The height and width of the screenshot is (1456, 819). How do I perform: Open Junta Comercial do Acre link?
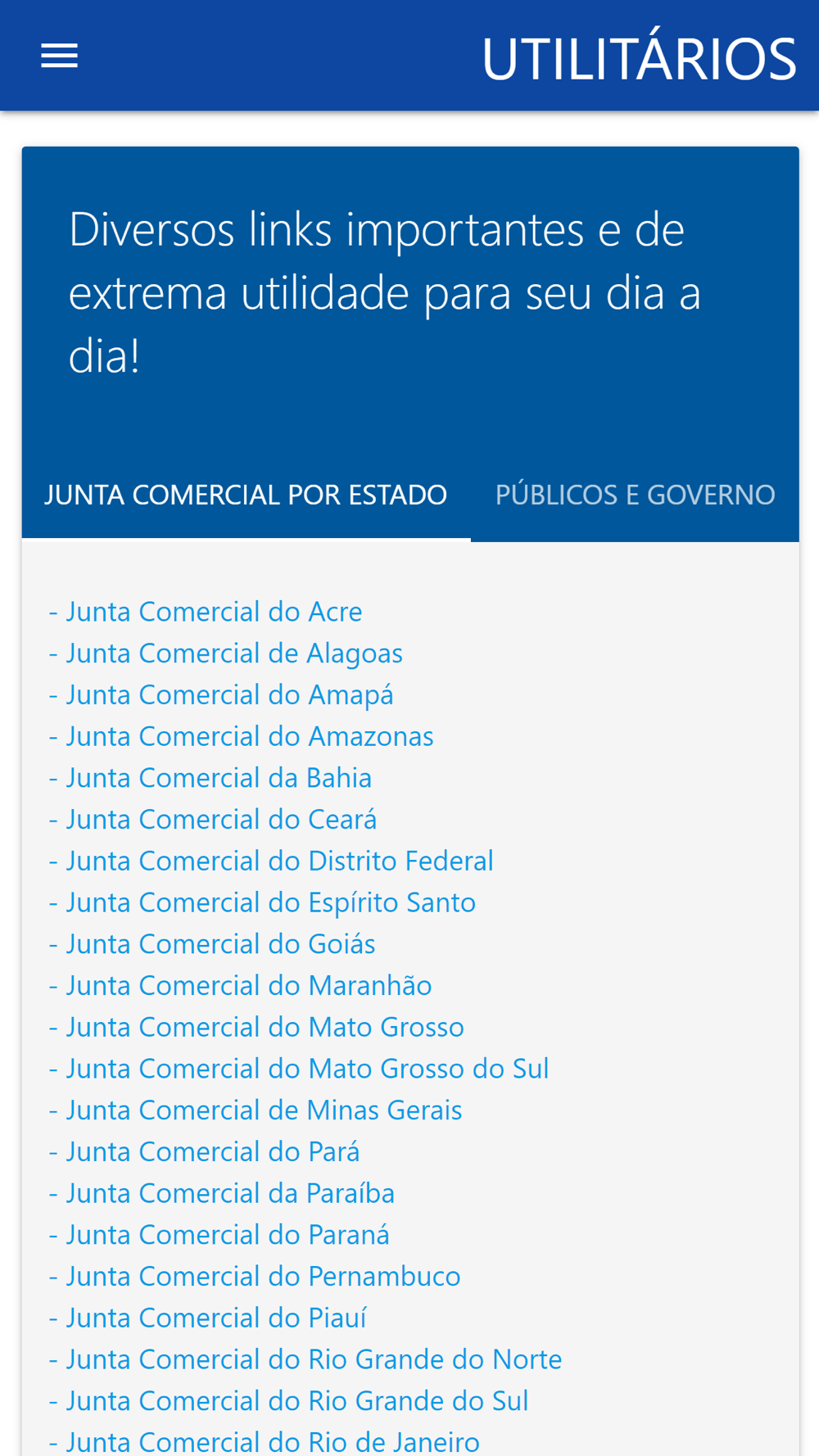click(206, 612)
